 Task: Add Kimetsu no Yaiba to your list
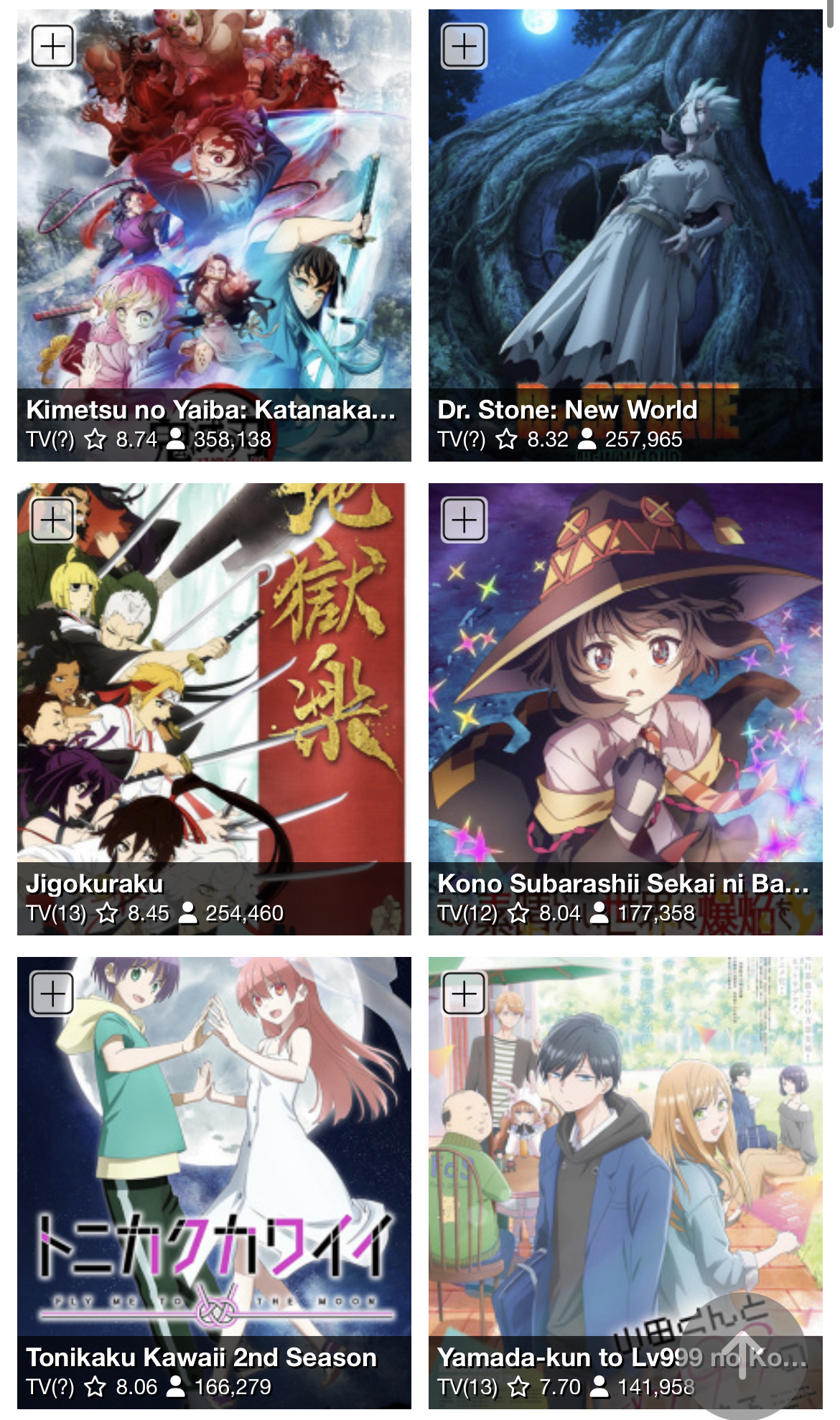[x=53, y=46]
